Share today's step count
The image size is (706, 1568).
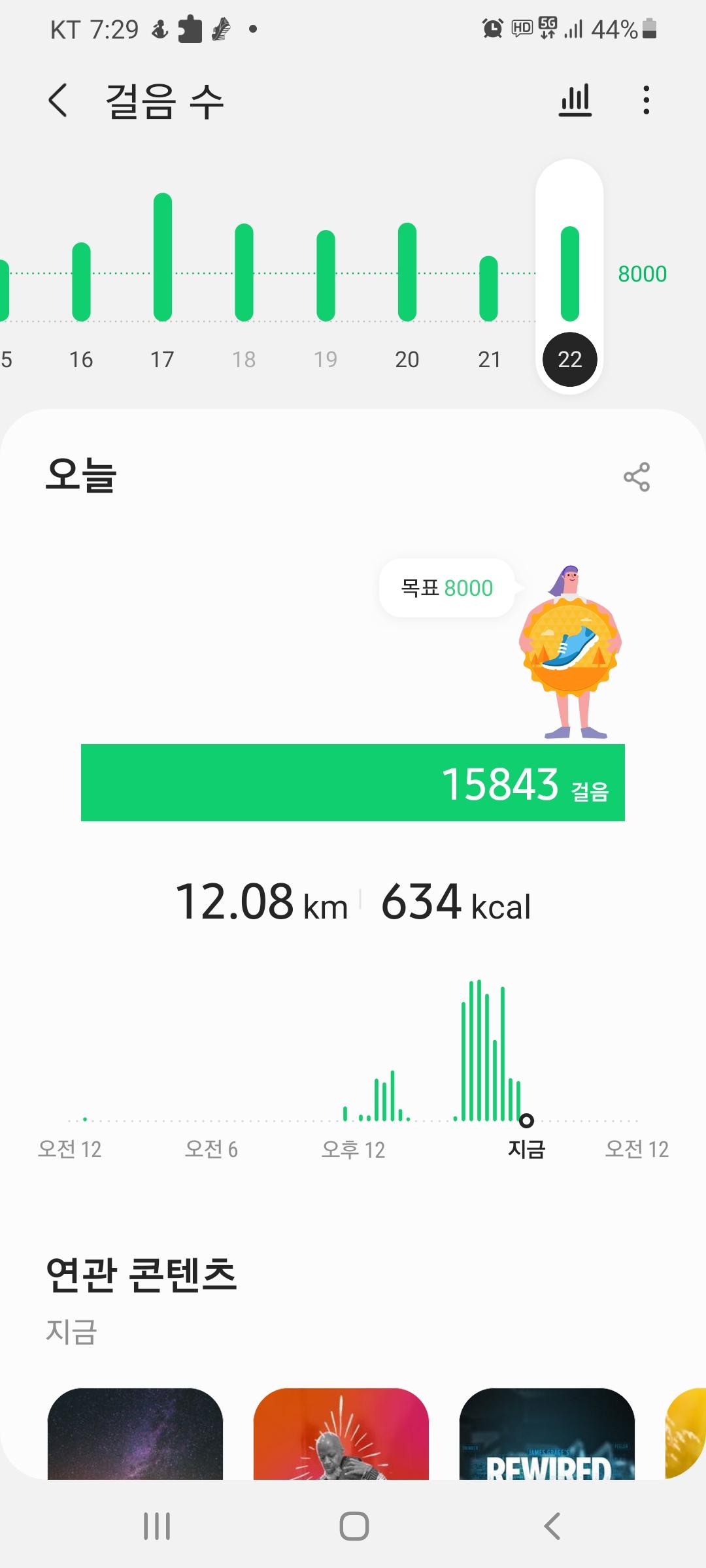point(636,477)
